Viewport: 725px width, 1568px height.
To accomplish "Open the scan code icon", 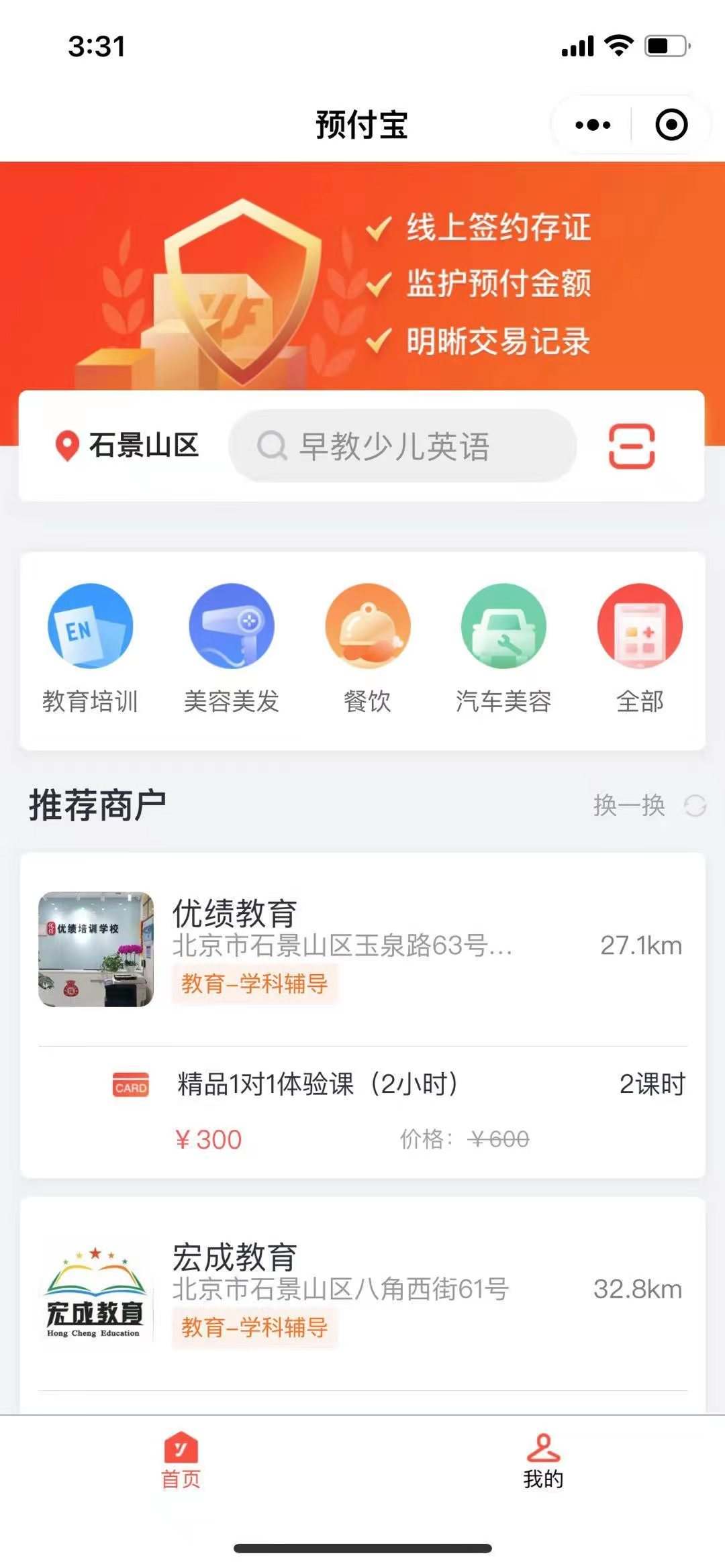I will tap(631, 446).
